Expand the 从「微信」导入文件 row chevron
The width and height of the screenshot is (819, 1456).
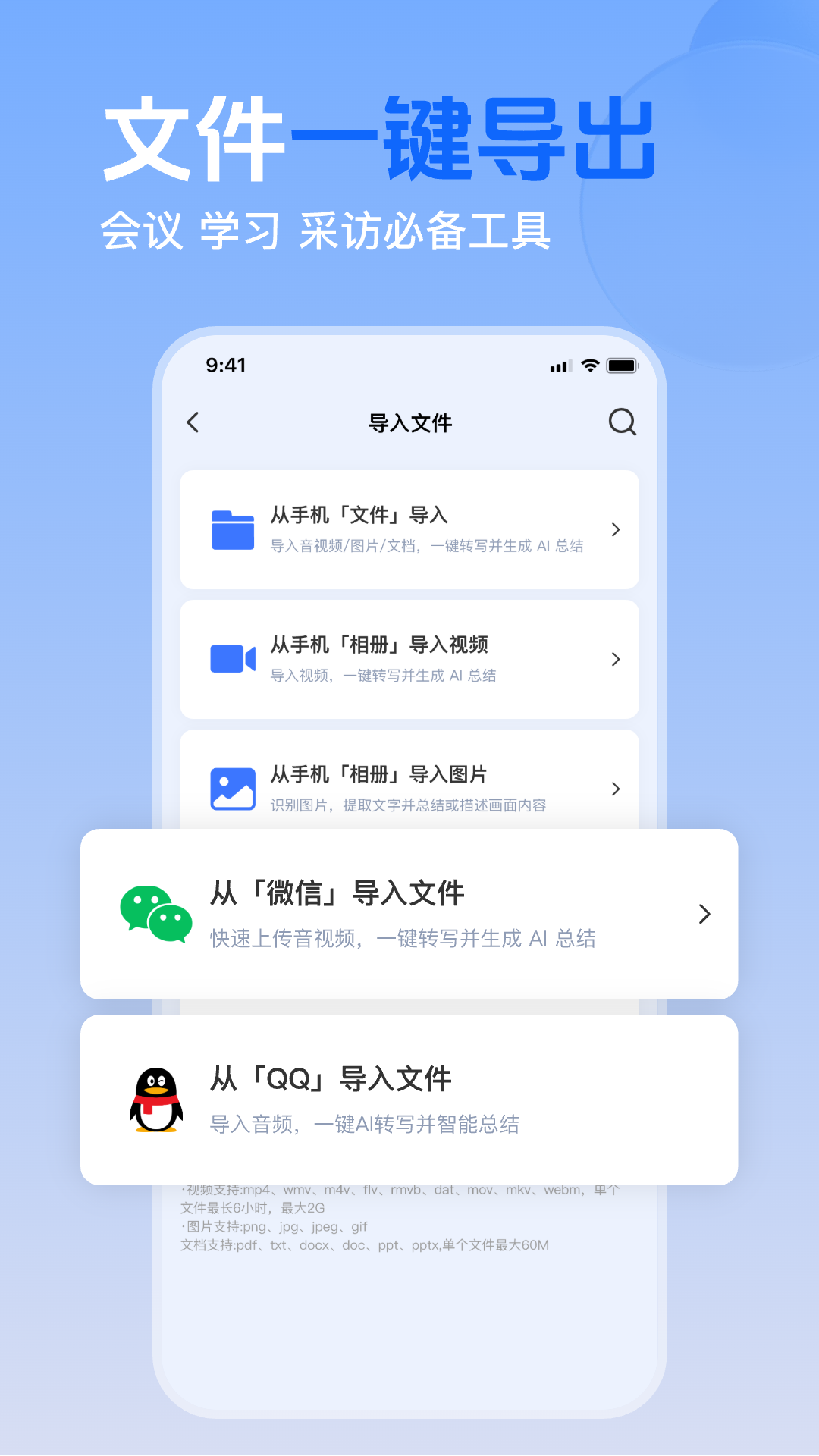coord(704,914)
